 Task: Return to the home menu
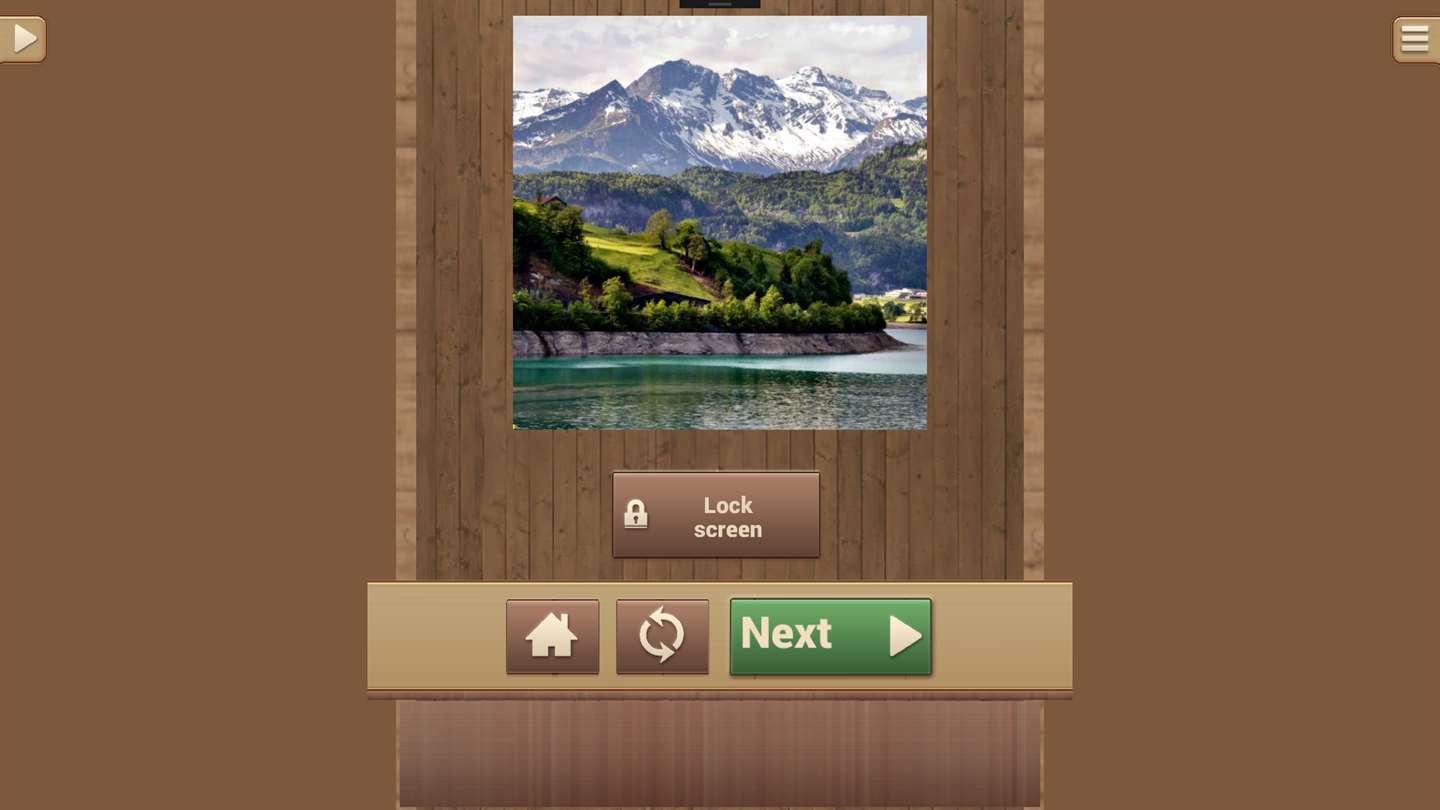552,636
